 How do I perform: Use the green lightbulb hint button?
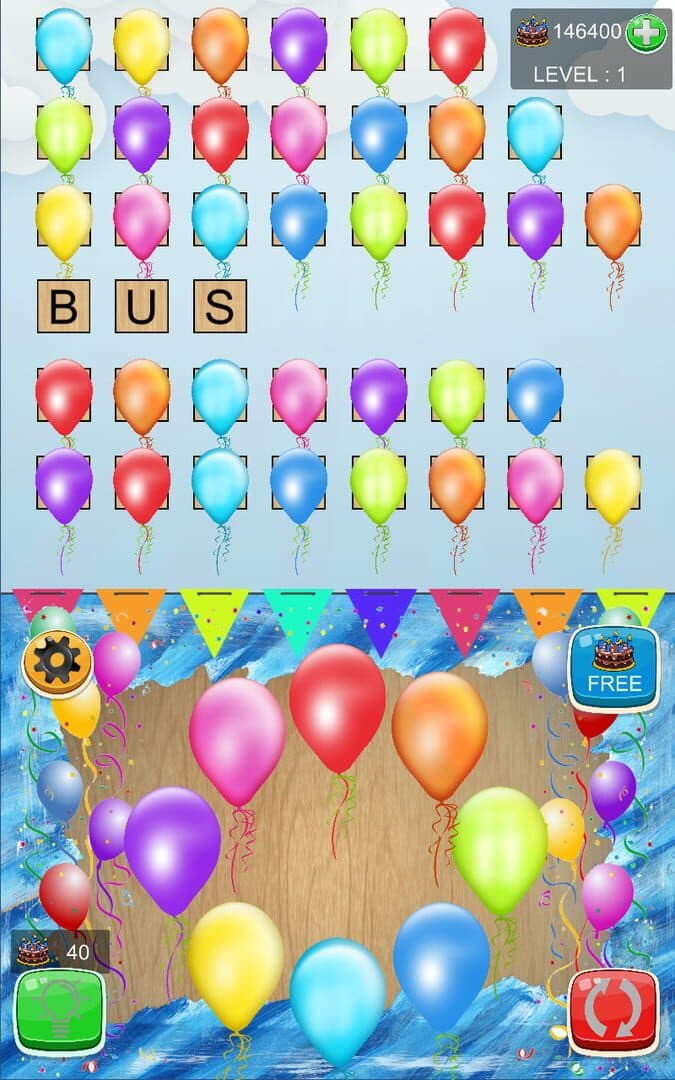pos(60,1011)
